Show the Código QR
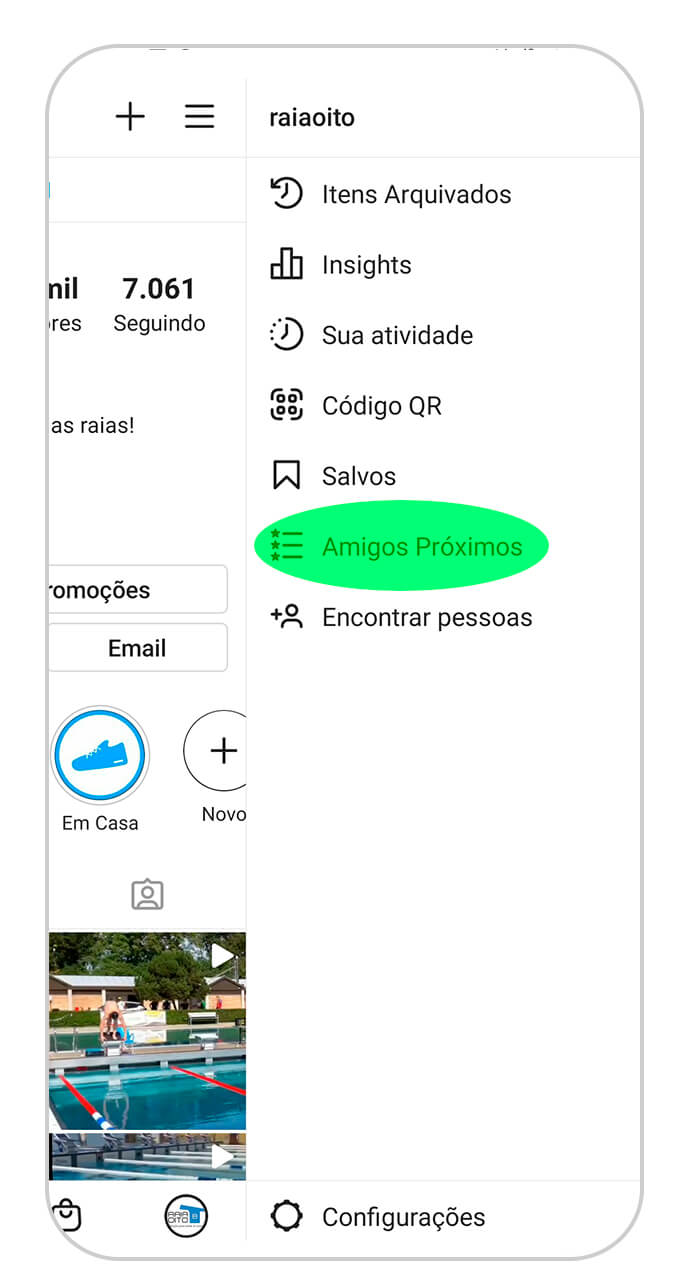The width and height of the screenshot is (687, 1287). click(x=381, y=406)
